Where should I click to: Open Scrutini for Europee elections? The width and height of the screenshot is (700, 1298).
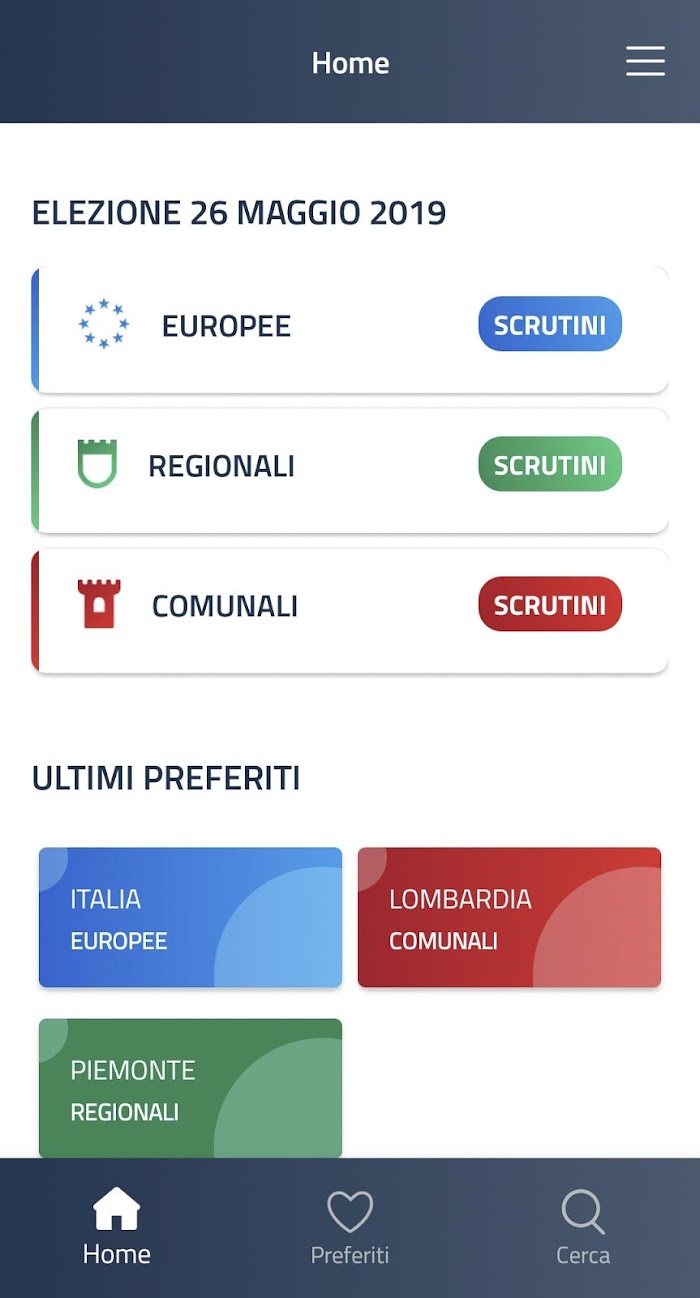[550, 325]
